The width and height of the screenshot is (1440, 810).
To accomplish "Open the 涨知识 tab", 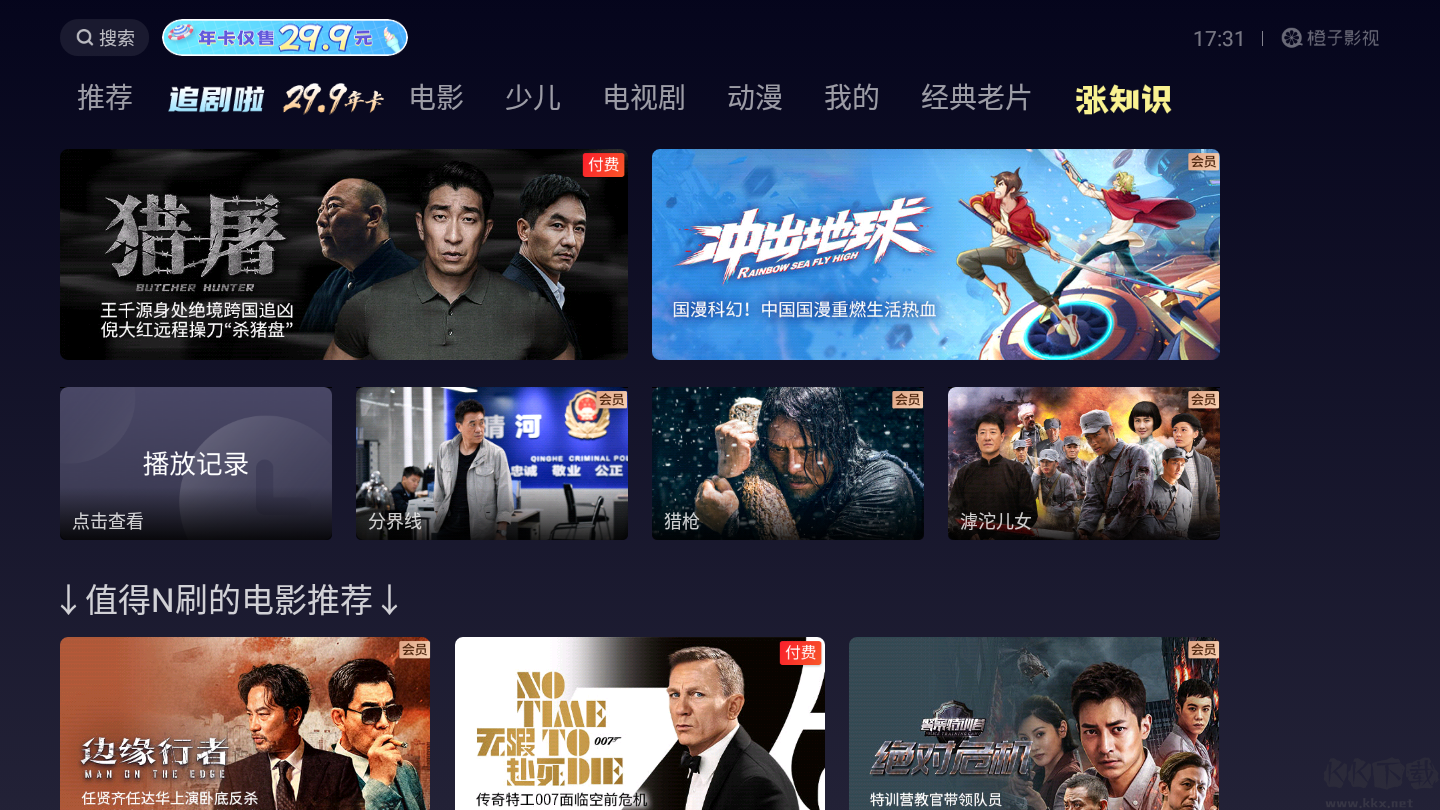I will [x=1123, y=99].
